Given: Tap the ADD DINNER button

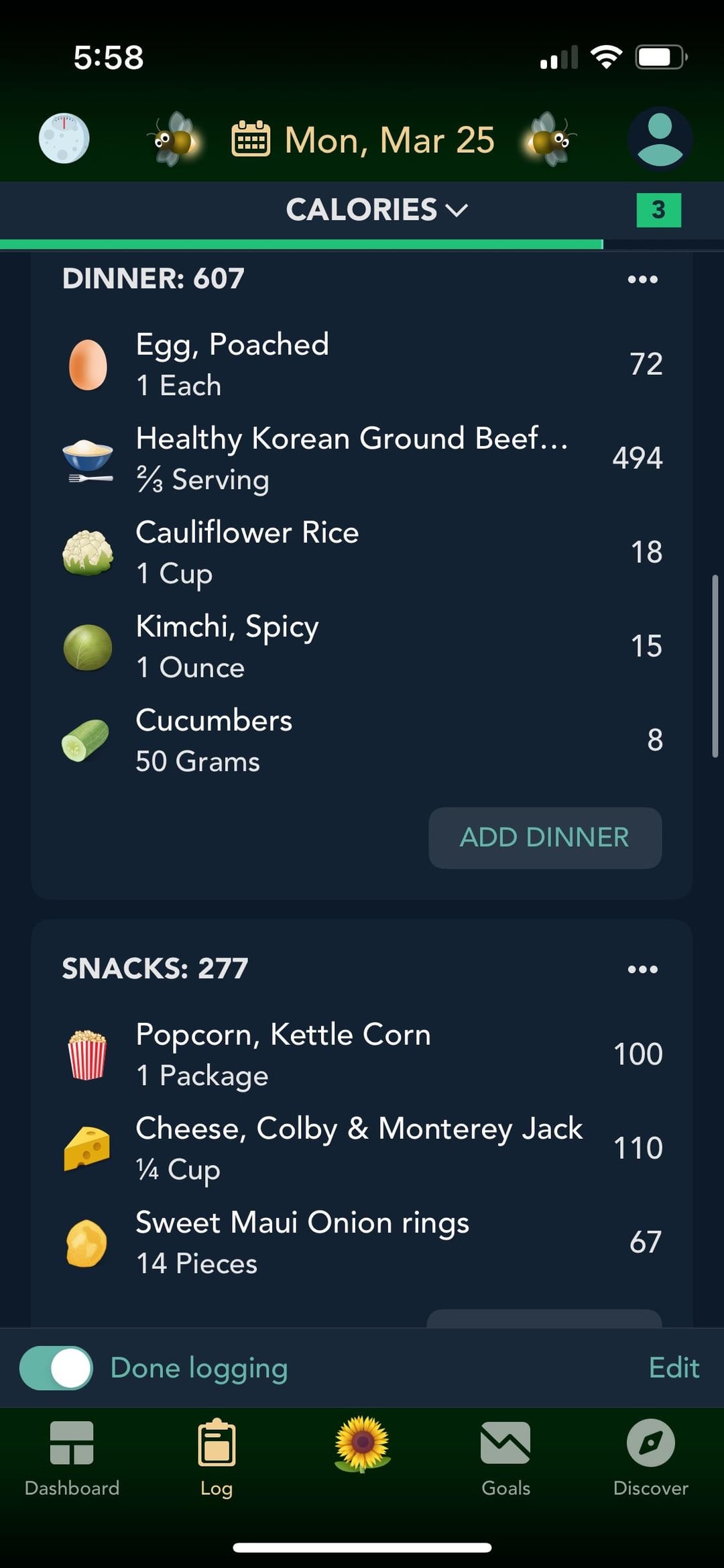Looking at the screenshot, I should (545, 838).
